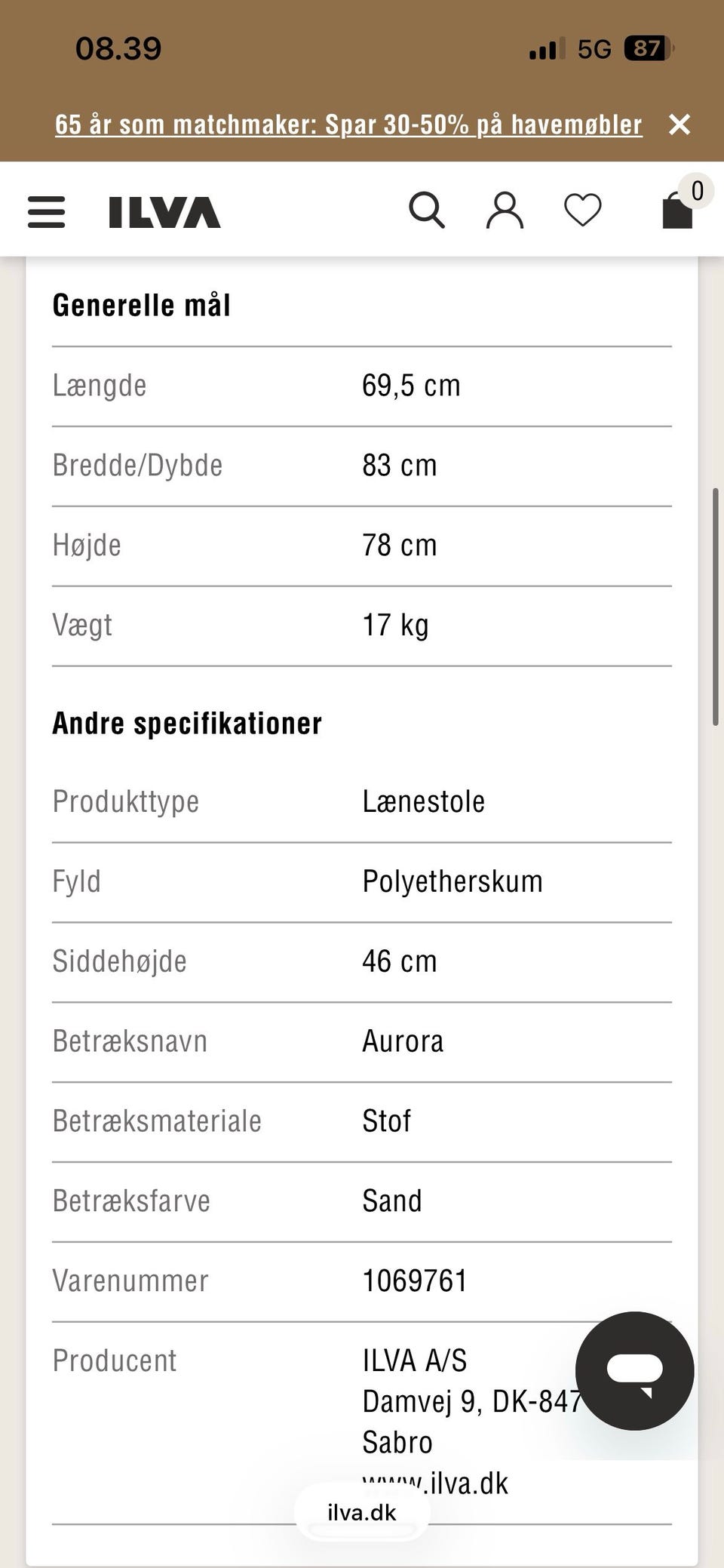This screenshot has width=724, height=1568.
Task: Open the wishlist heart icon
Action: 582,211
